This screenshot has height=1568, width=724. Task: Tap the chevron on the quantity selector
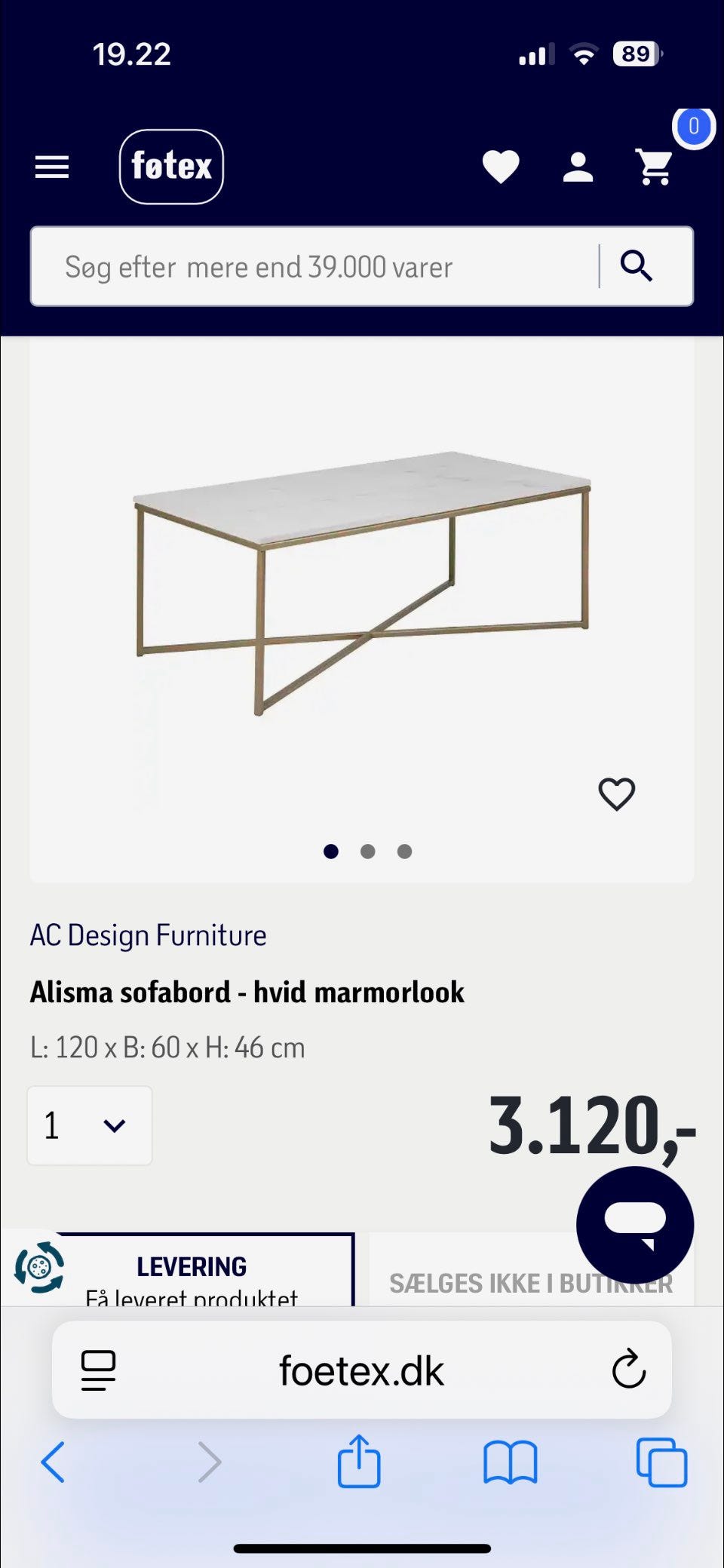point(115,1125)
